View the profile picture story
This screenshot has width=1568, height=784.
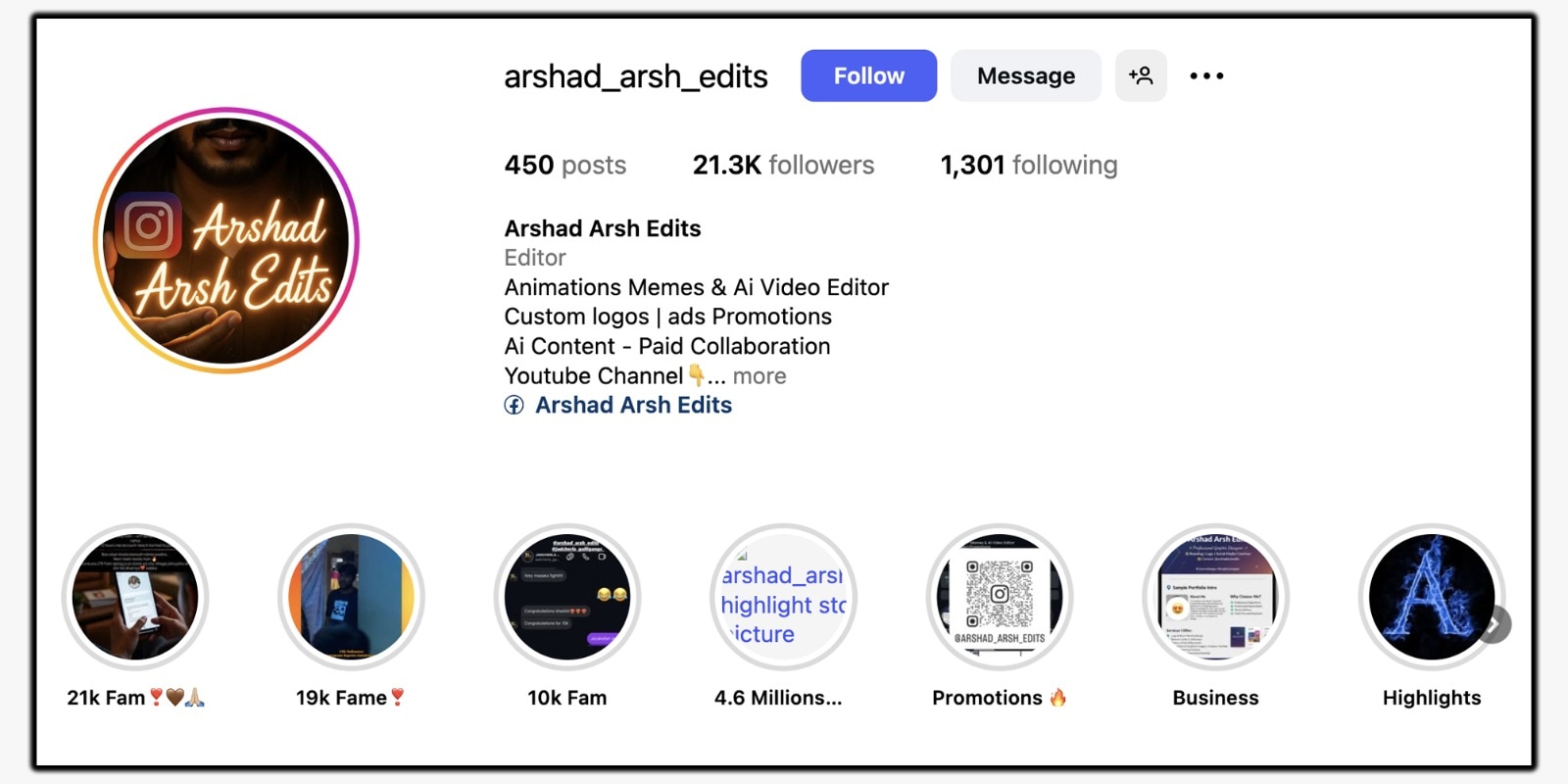[226, 240]
